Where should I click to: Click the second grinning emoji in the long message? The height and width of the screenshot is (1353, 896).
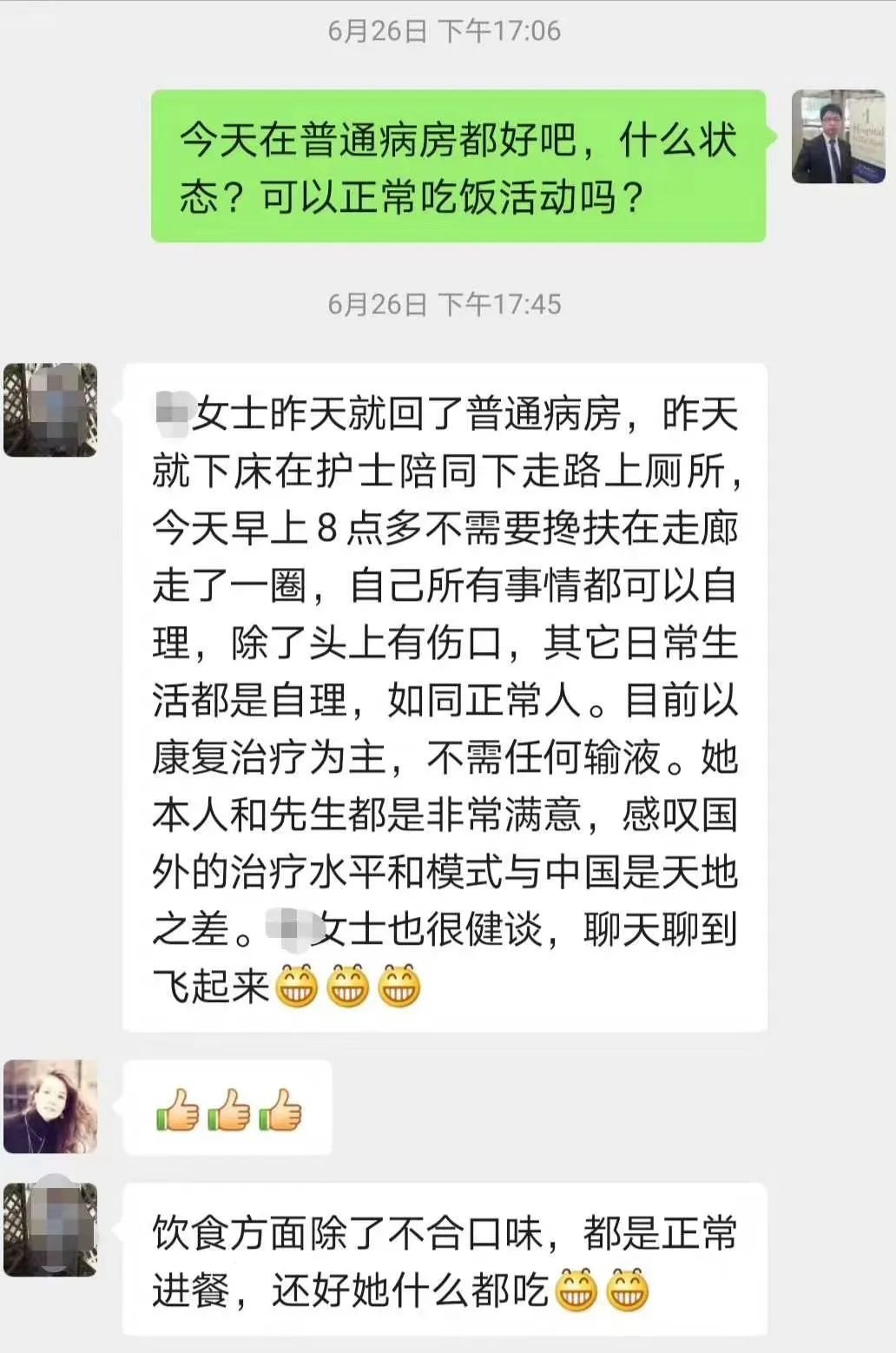[349, 986]
